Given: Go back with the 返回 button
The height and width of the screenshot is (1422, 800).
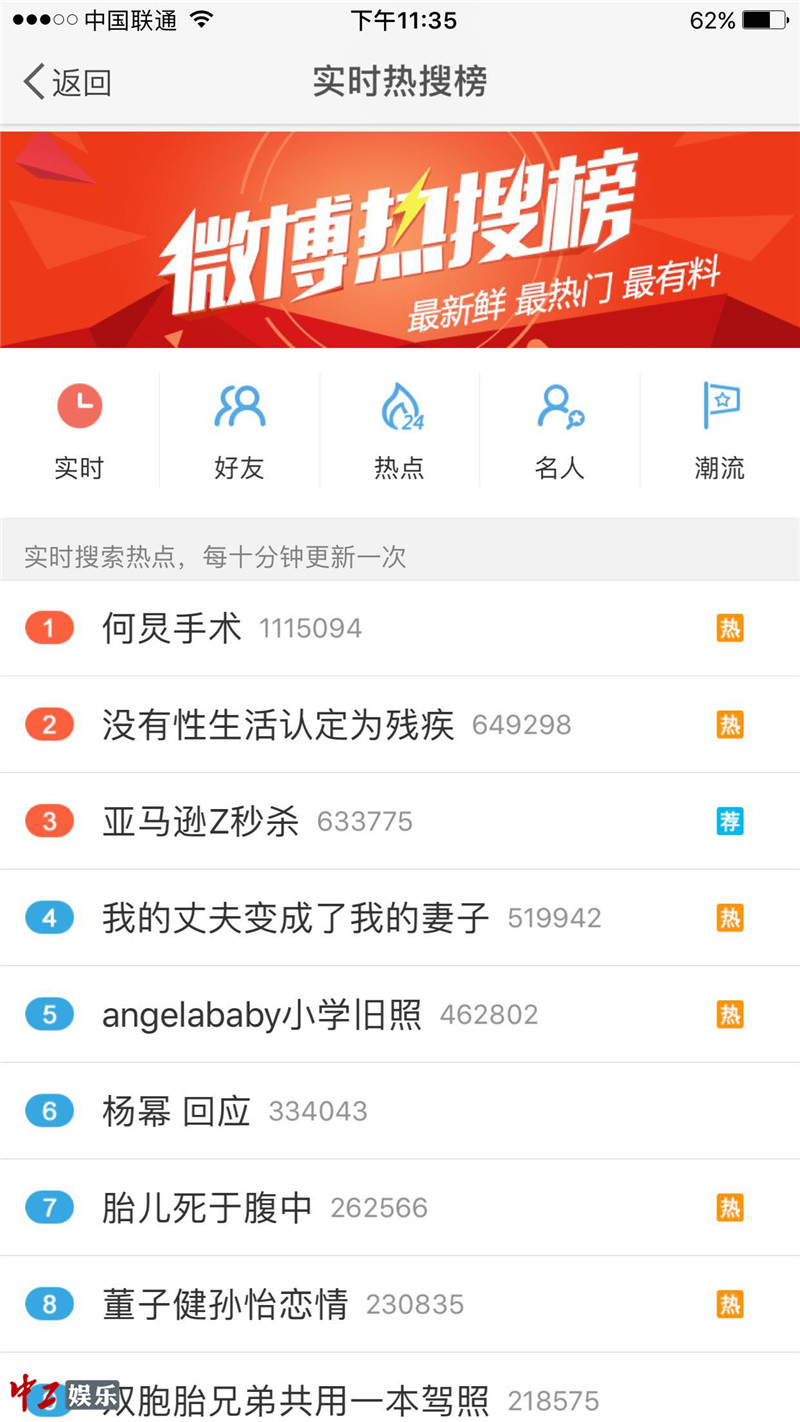Looking at the screenshot, I should 68,82.
